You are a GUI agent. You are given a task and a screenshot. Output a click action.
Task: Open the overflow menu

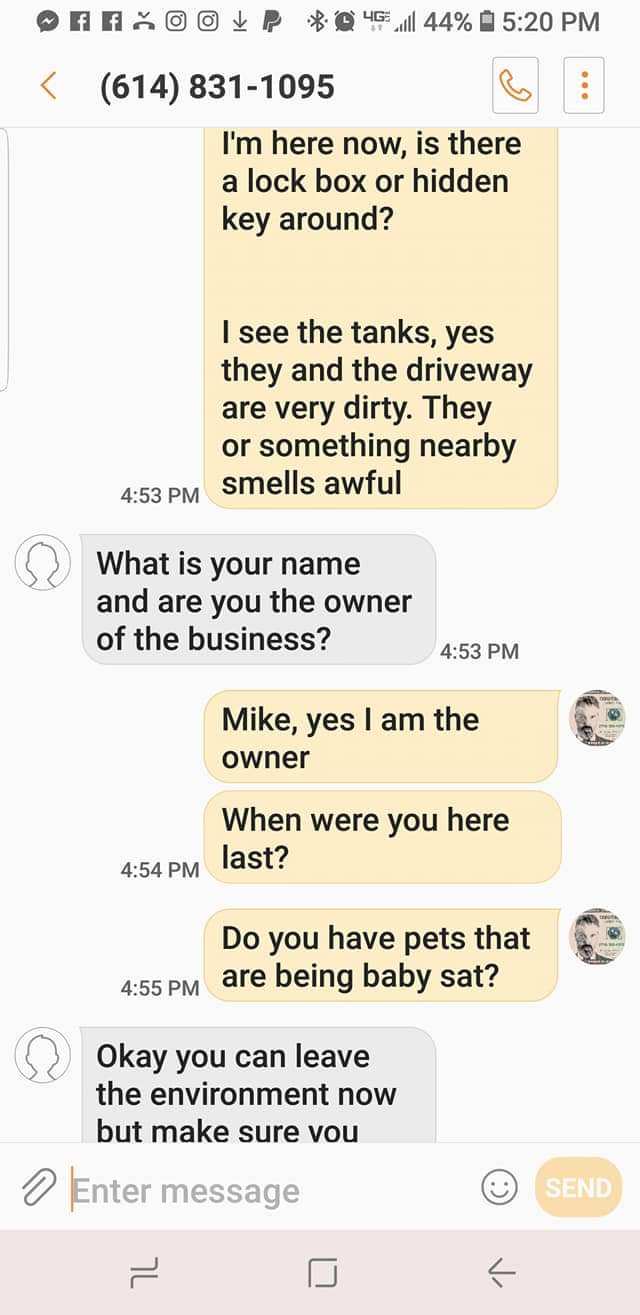(x=585, y=87)
